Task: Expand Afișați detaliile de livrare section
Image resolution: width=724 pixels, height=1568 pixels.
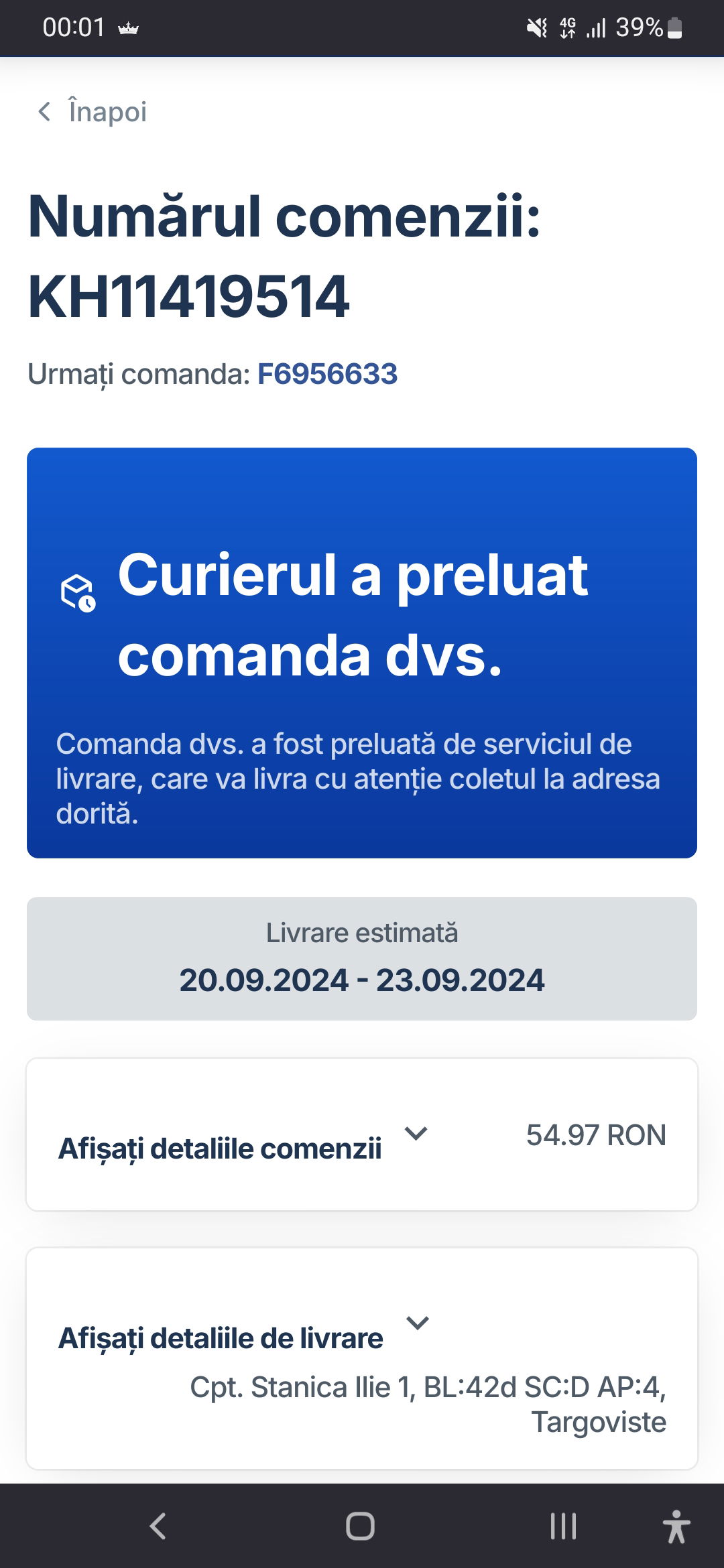Action: 362,1358
